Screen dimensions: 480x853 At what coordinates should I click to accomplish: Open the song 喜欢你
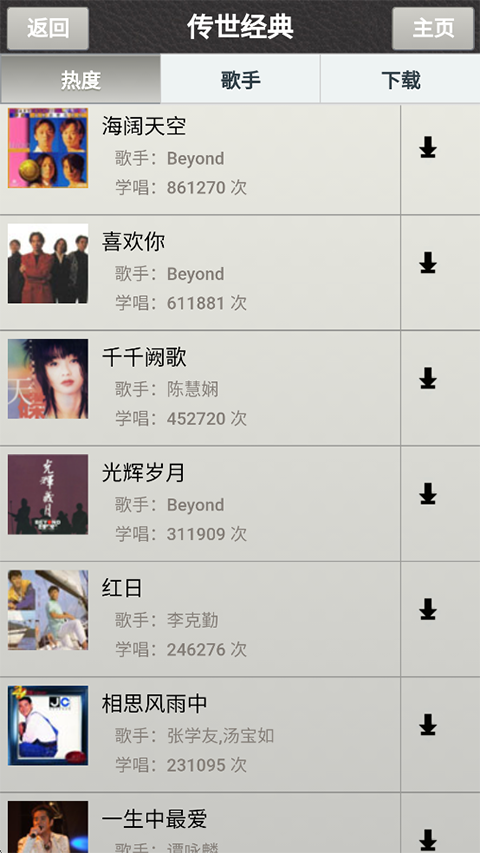[200, 273]
